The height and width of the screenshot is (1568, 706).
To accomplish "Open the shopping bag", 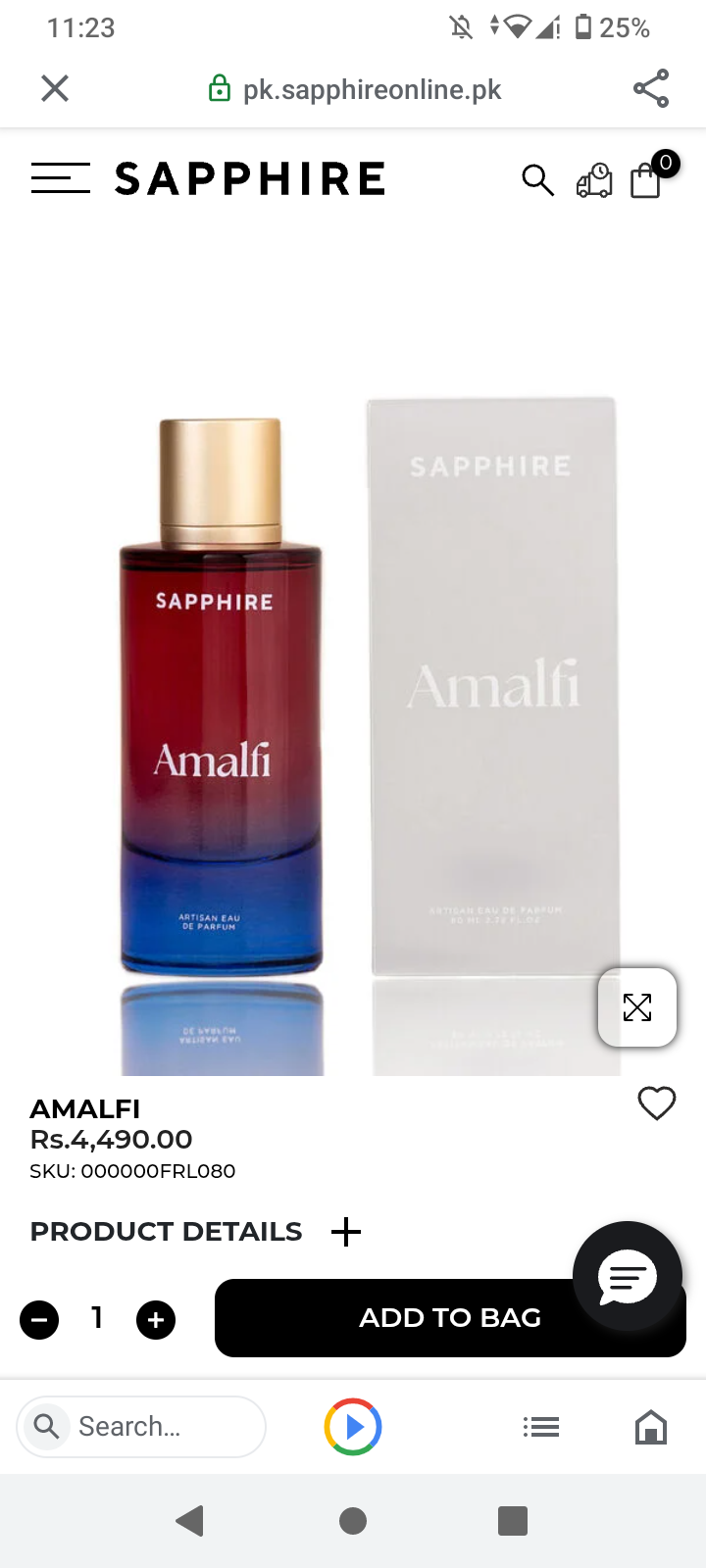I will pos(646,180).
